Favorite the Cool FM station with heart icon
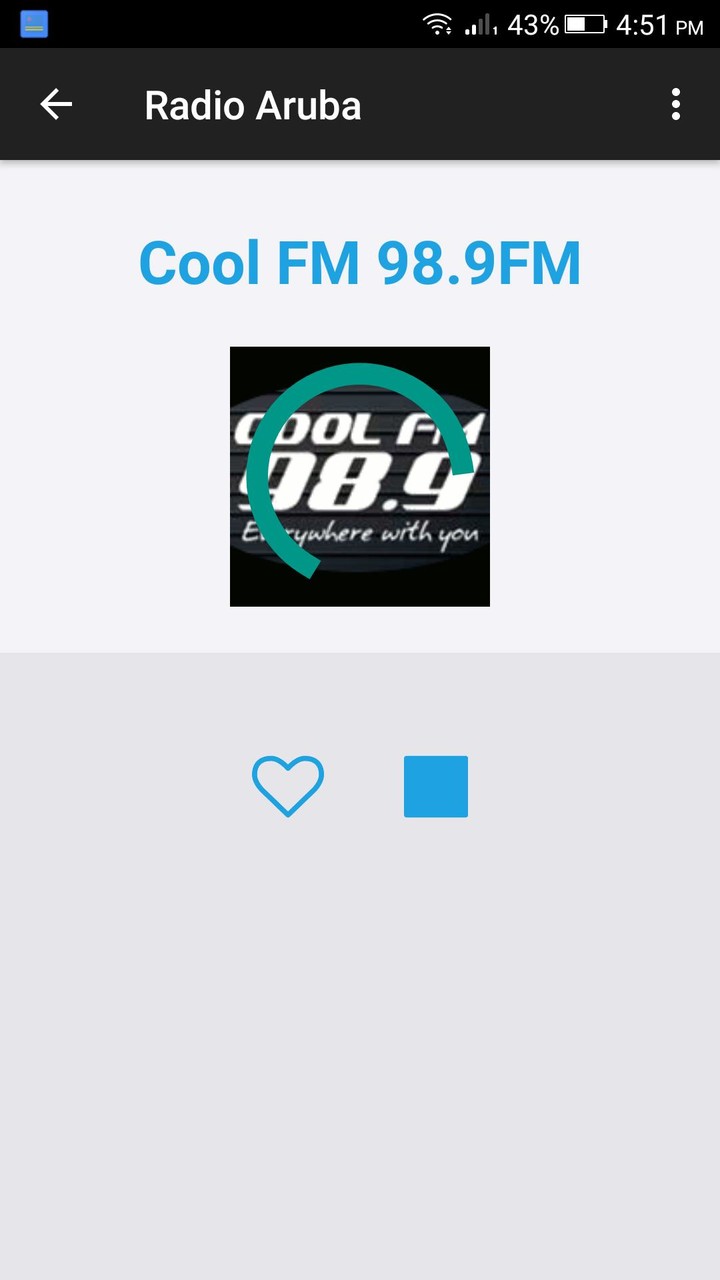 click(x=288, y=786)
